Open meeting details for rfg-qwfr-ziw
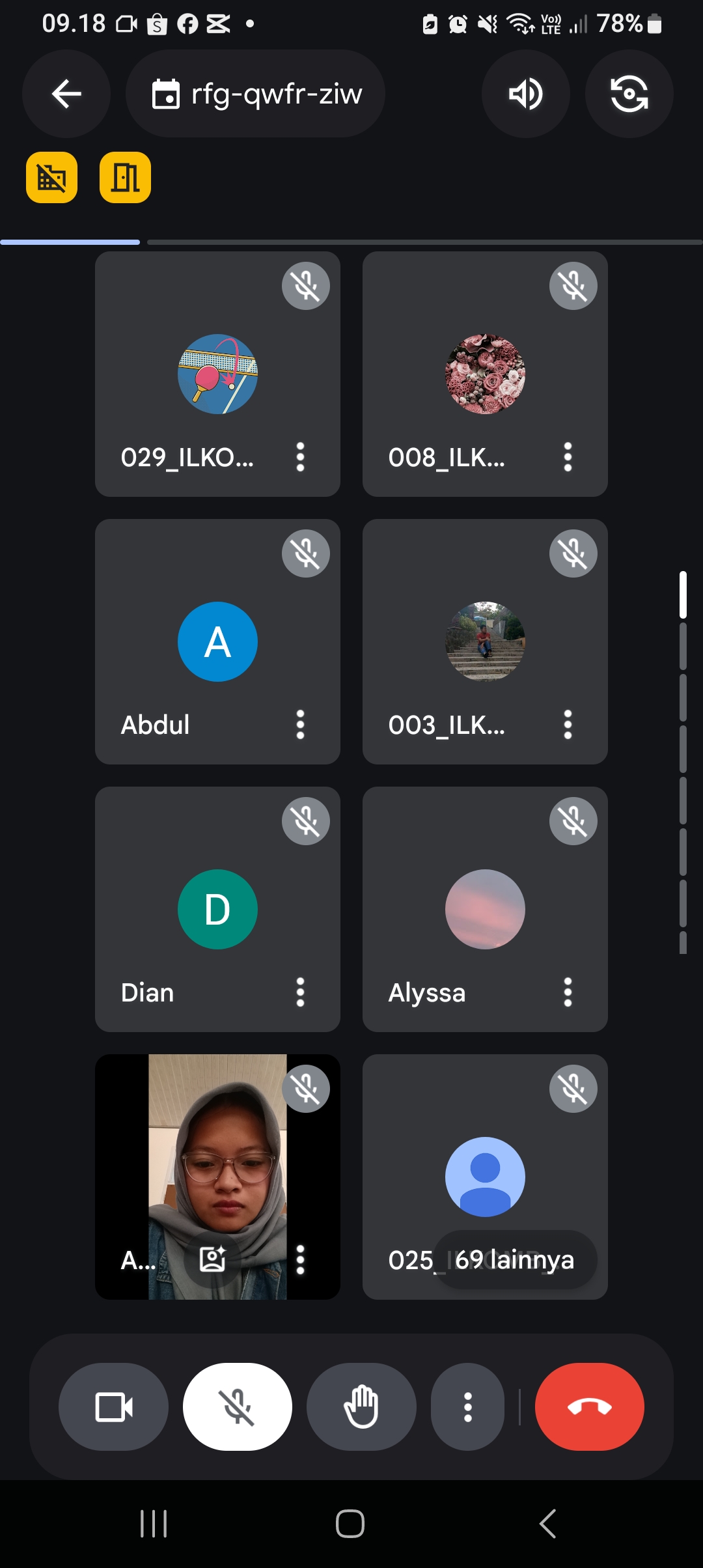The image size is (703, 1568). click(x=256, y=94)
